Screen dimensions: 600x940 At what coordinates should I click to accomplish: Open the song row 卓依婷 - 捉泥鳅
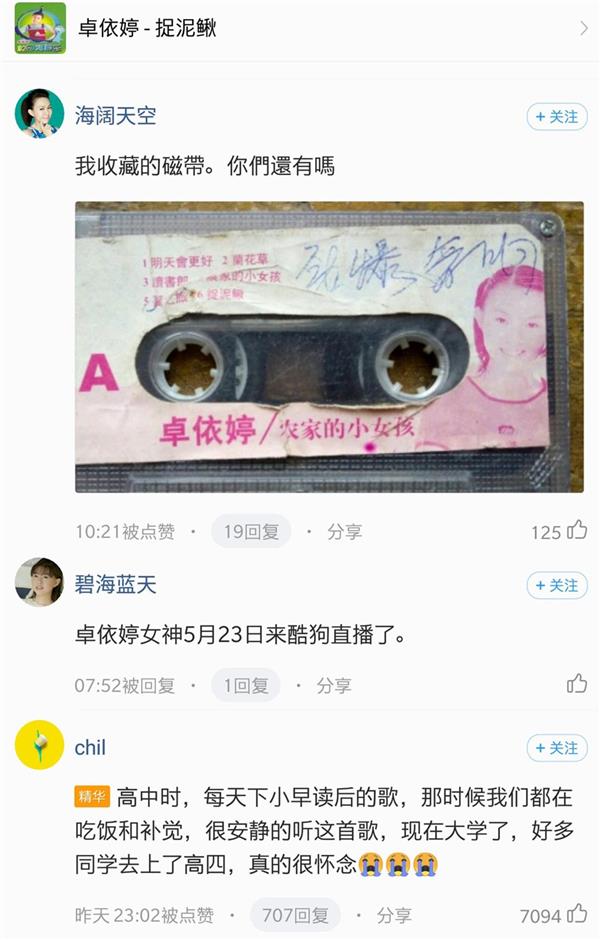pos(300,28)
